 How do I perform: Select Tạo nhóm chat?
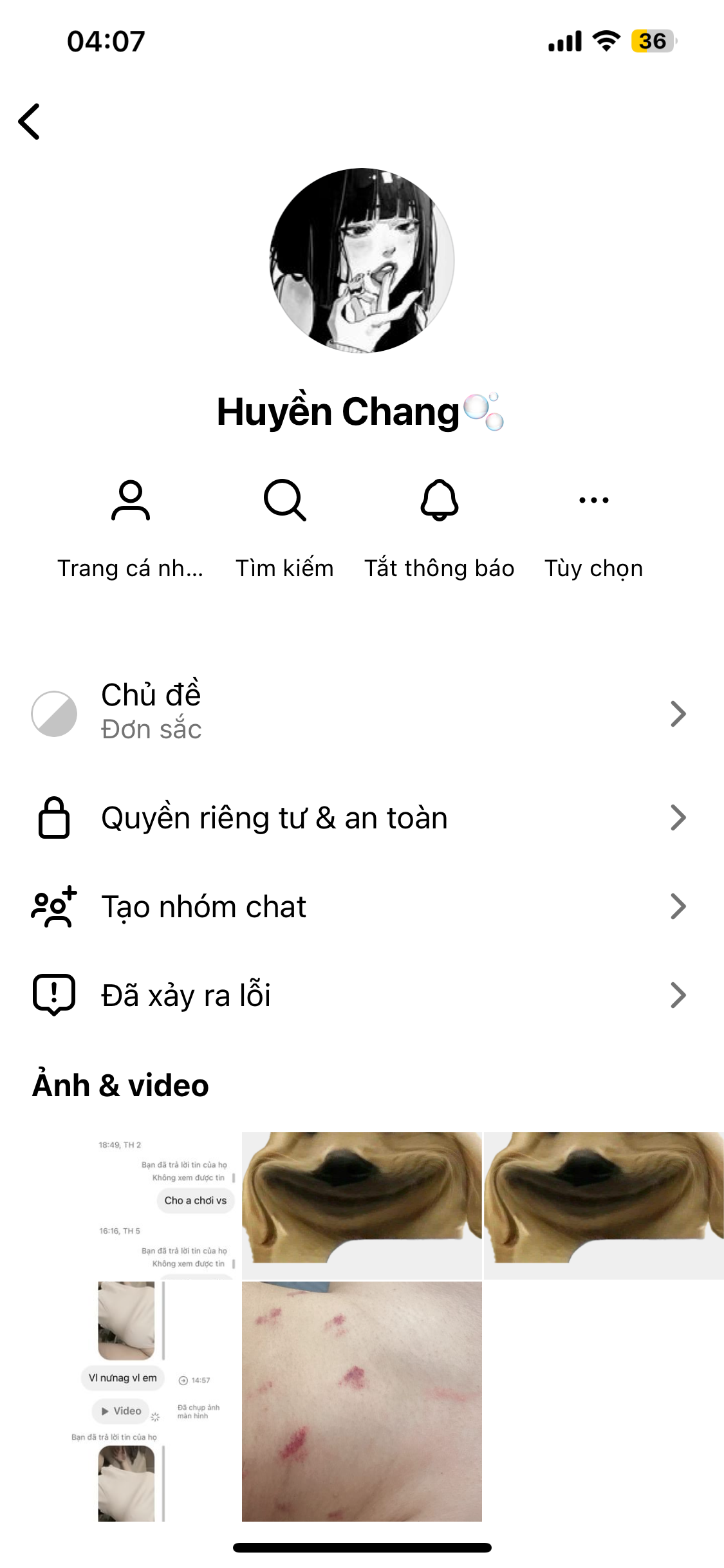point(360,907)
